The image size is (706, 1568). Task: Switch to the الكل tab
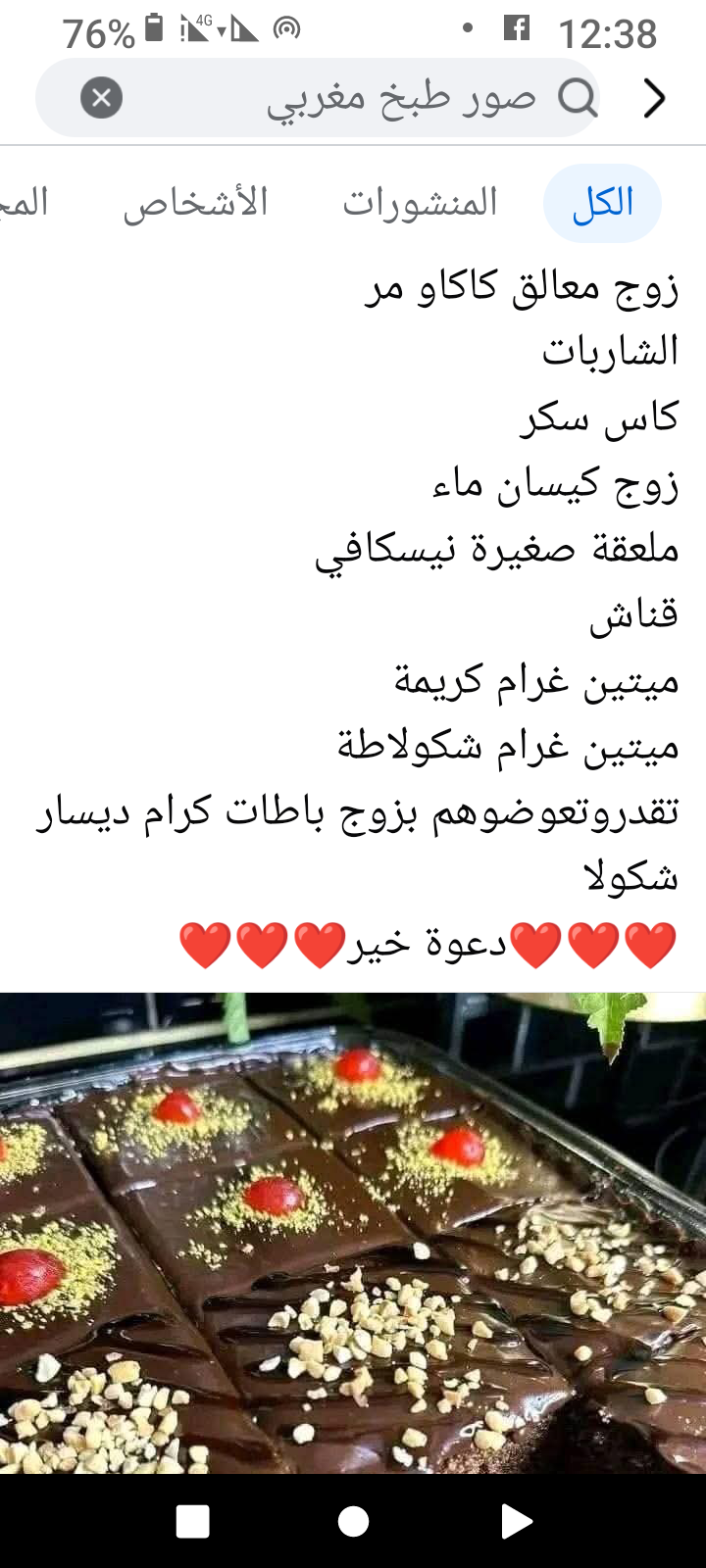(602, 203)
